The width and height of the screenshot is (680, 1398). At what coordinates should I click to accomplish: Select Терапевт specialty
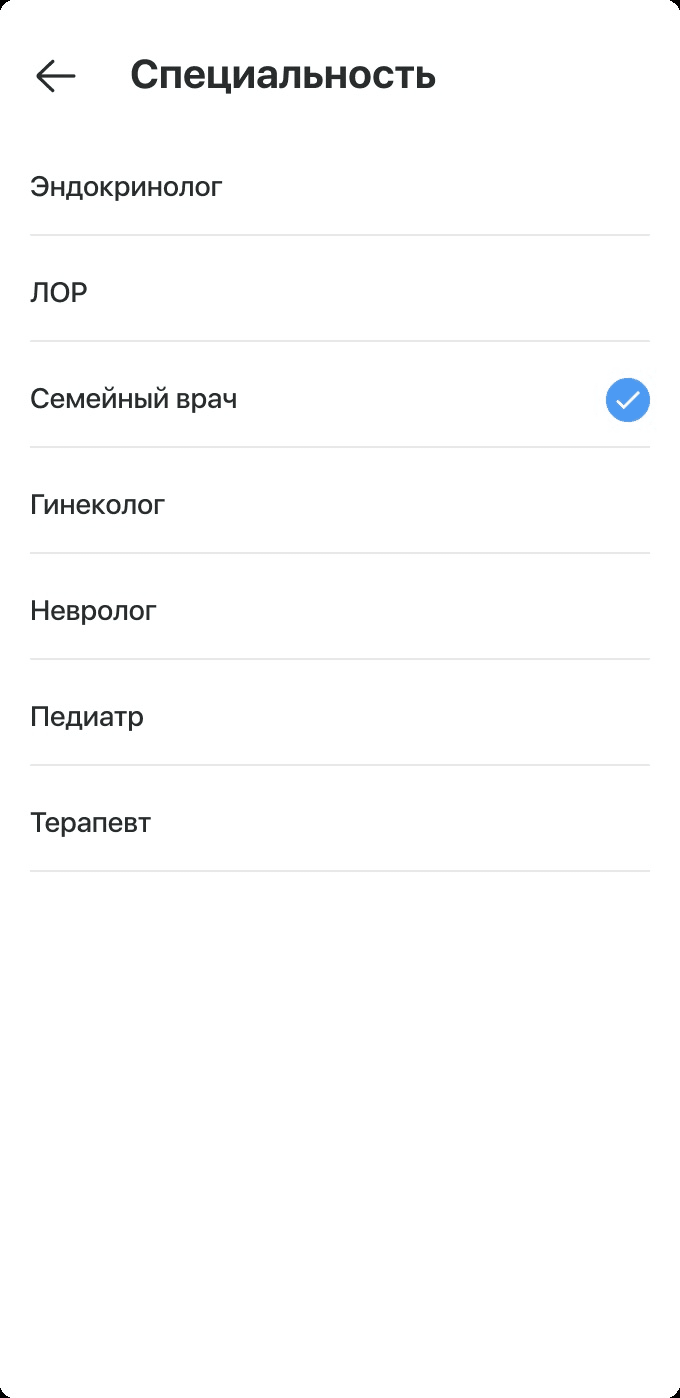[x=340, y=823]
